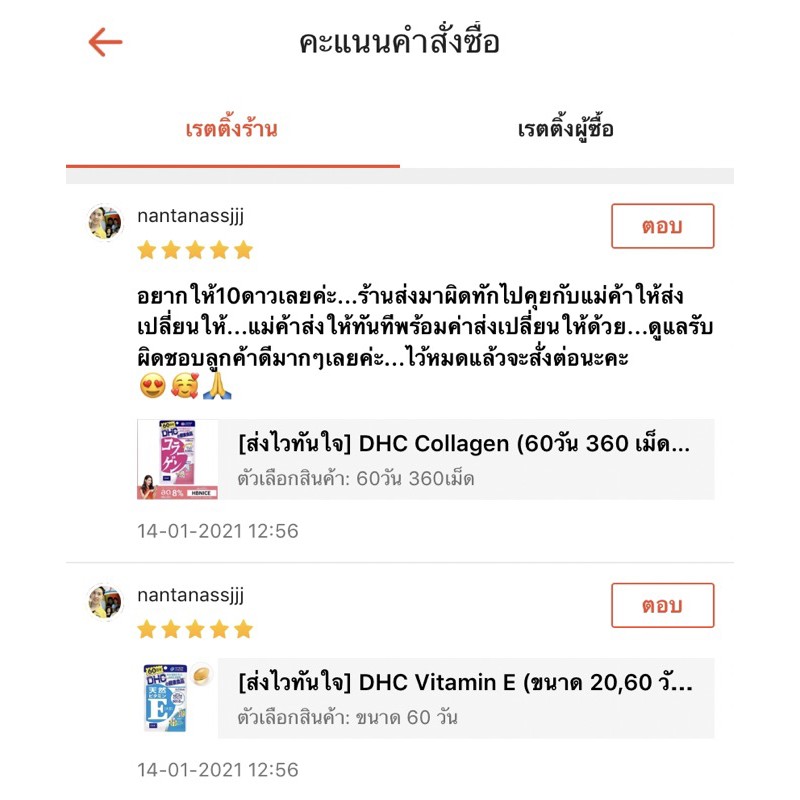
Task: Switch to the เรตติ้งร้าน tab
Action: 233,129
